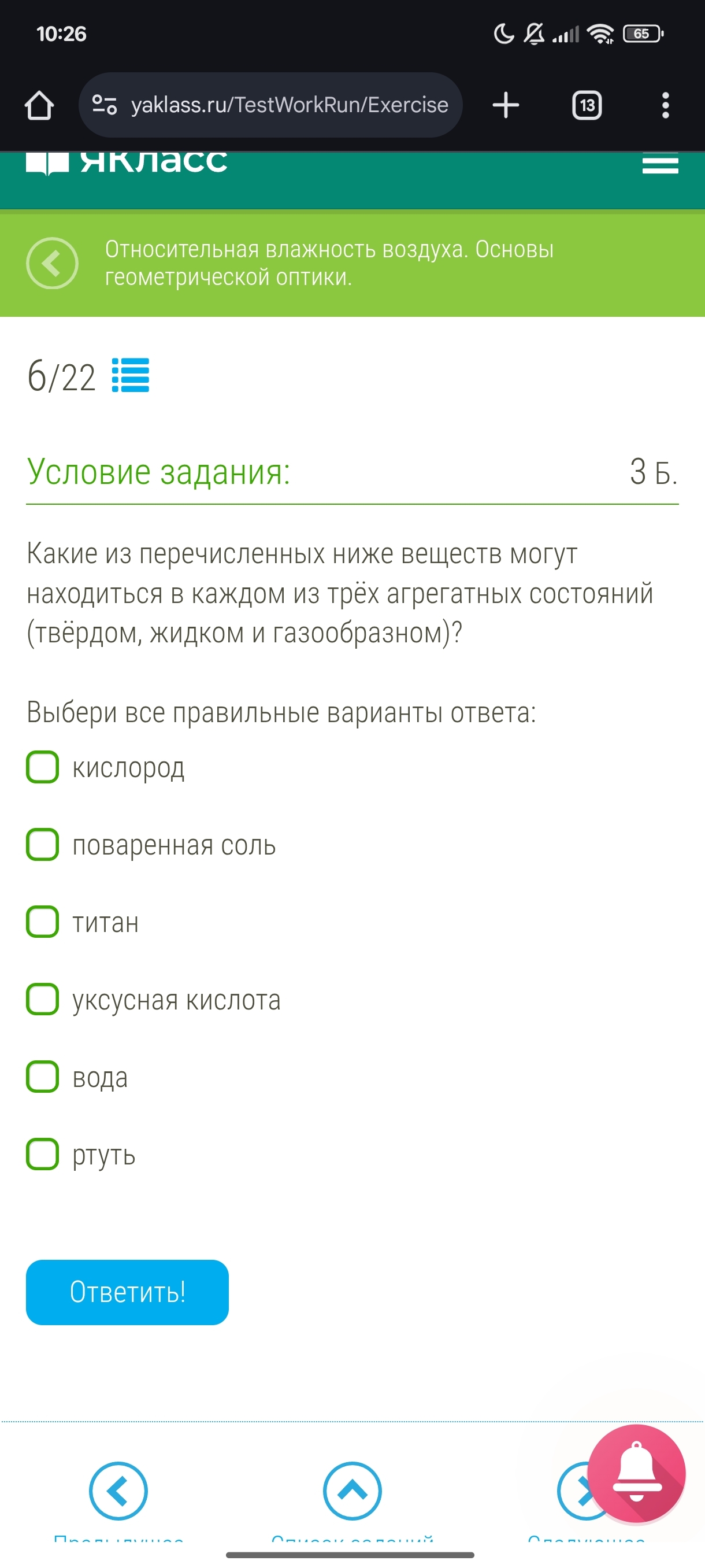The height and width of the screenshot is (1568, 705).
Task: Mark вода as an answer
Action: [43, 1076]
